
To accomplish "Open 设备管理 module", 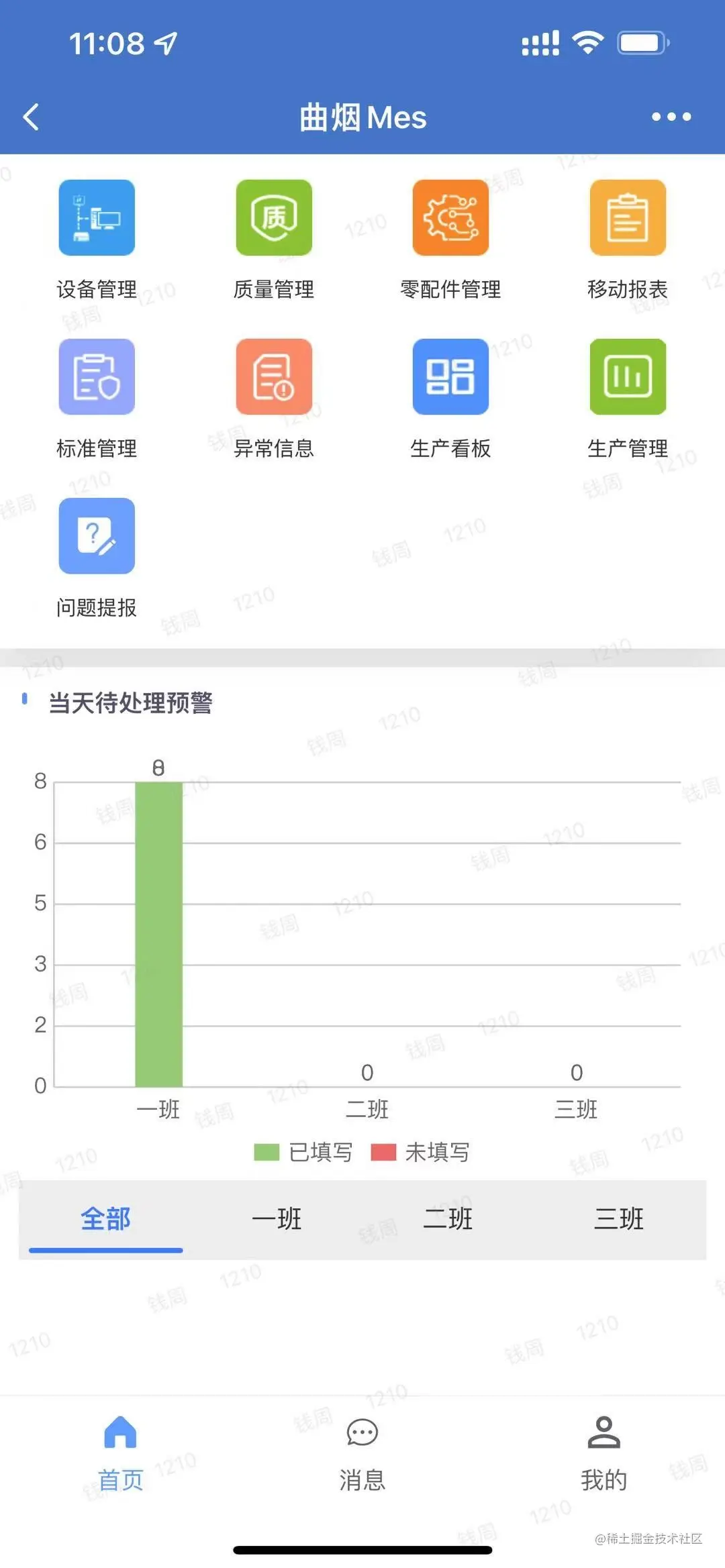I will tap(97, 217).
